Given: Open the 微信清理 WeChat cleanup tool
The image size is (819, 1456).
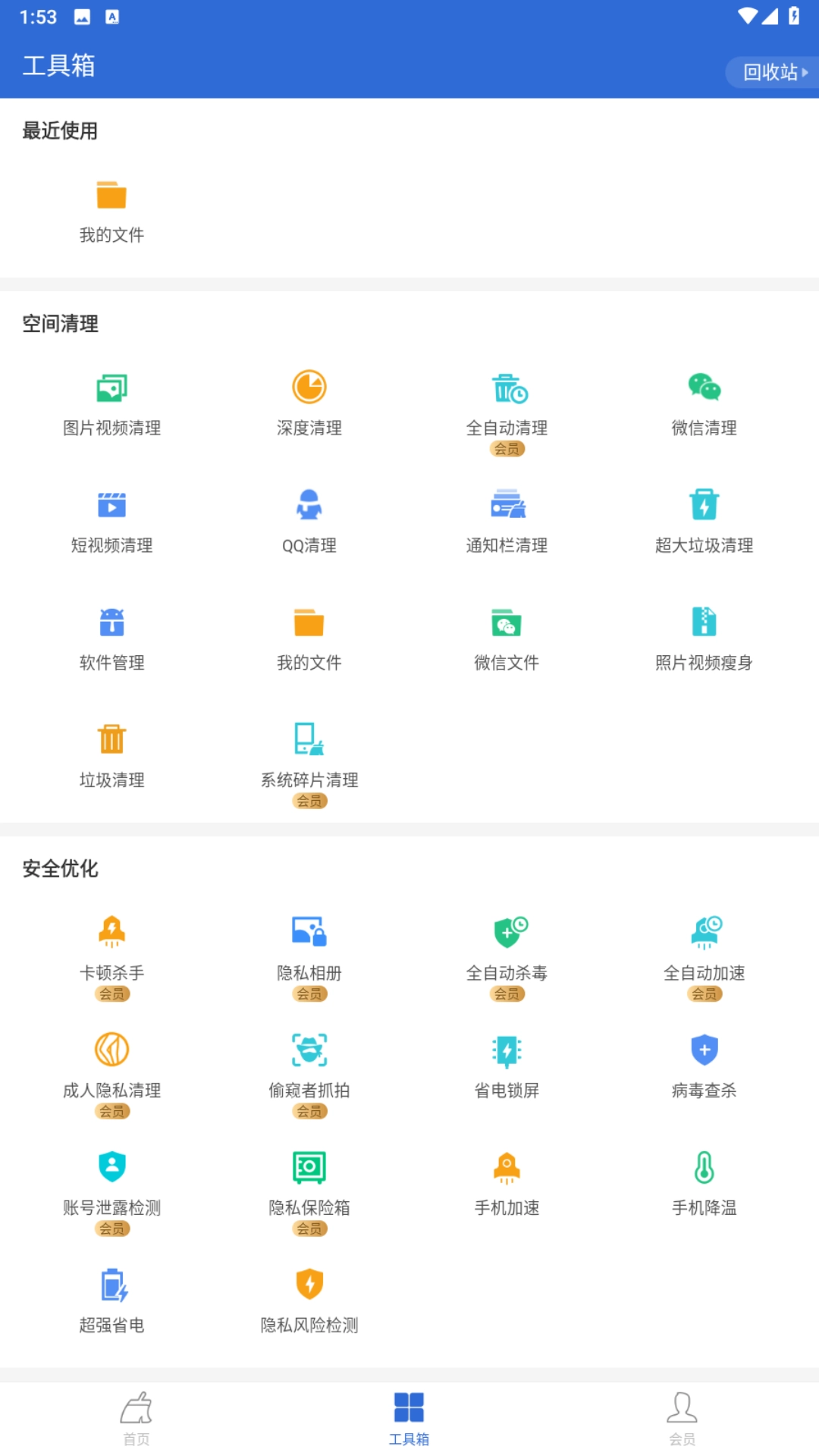Looking at the screenshot, I should tap(704, 402).
